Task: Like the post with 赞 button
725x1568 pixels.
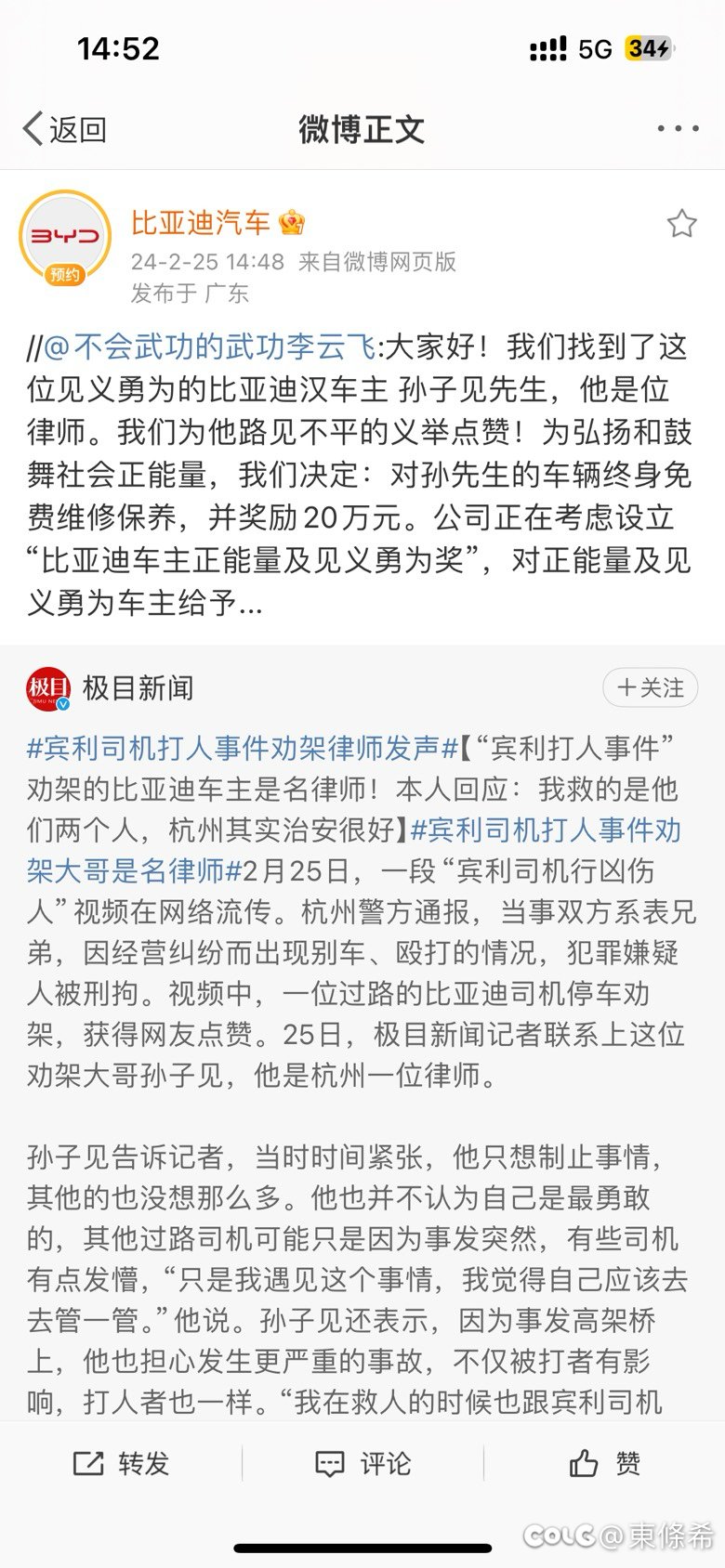Action: (605, 1464)
